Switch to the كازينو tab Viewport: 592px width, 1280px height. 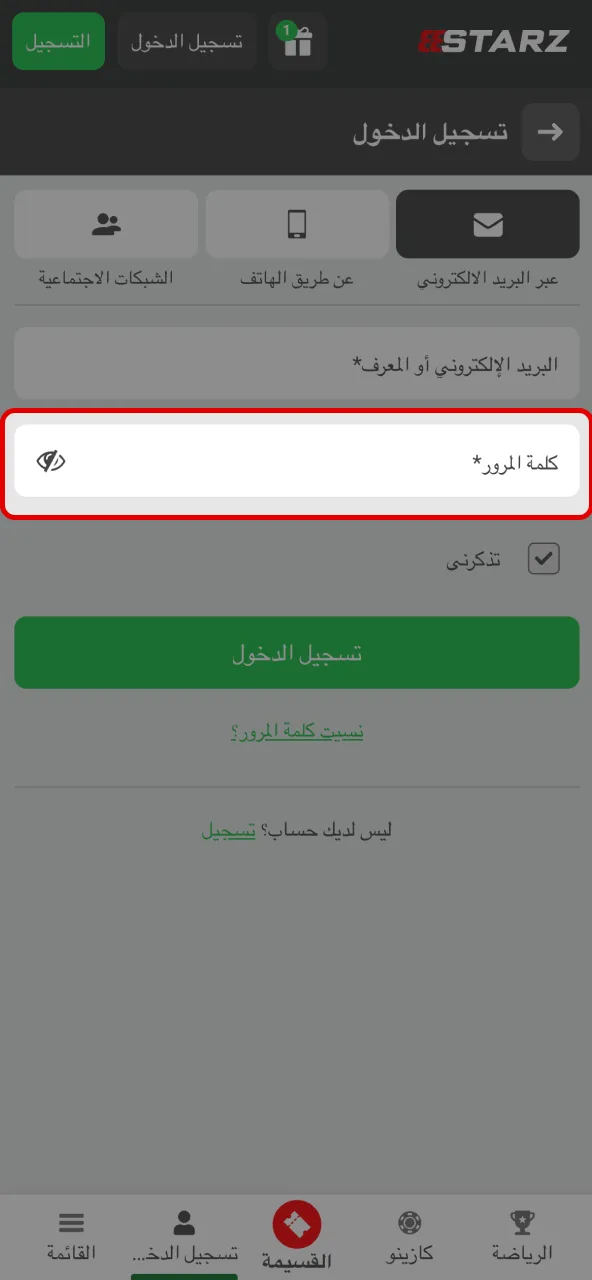coord(410,1237)
